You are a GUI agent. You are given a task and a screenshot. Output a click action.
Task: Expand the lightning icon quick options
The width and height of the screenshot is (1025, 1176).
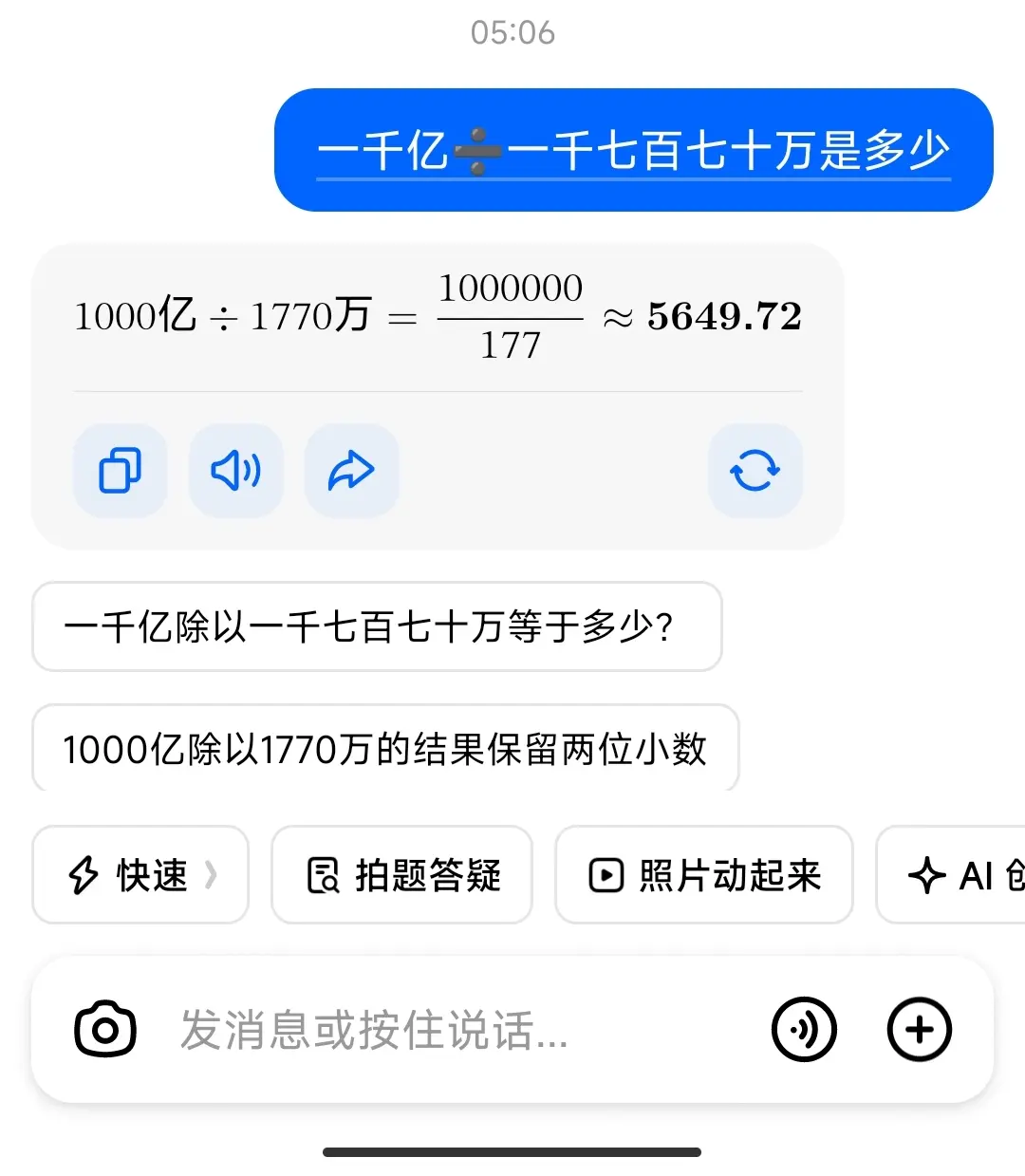(x=85, y=875)
